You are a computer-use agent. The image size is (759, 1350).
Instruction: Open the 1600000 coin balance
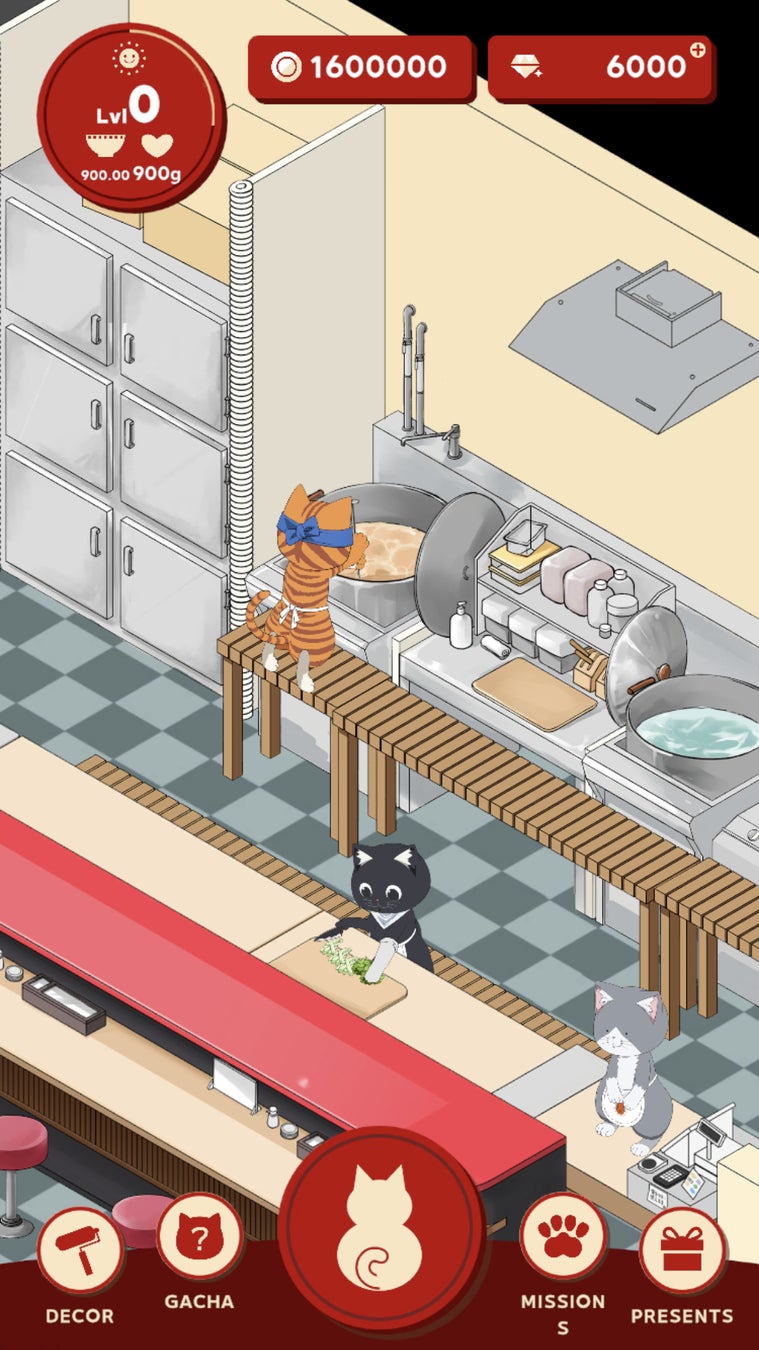click(x=360, y=68)
